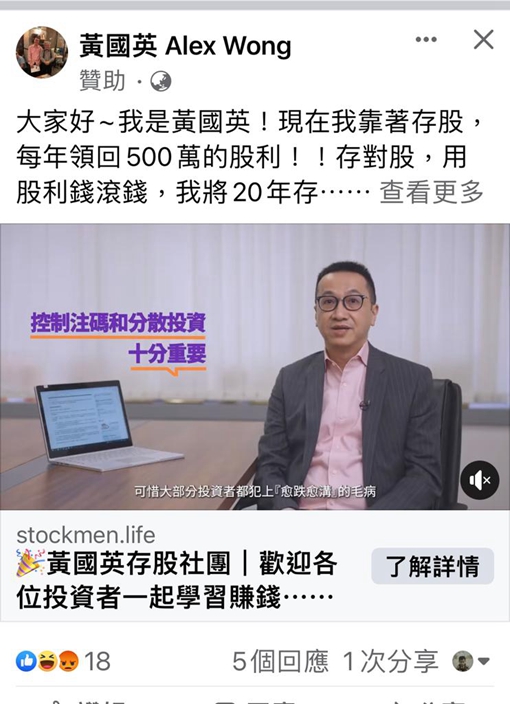The image size is (510, 704).
Task: Open the advertiser's profile picture
Action: coord(42,52)
